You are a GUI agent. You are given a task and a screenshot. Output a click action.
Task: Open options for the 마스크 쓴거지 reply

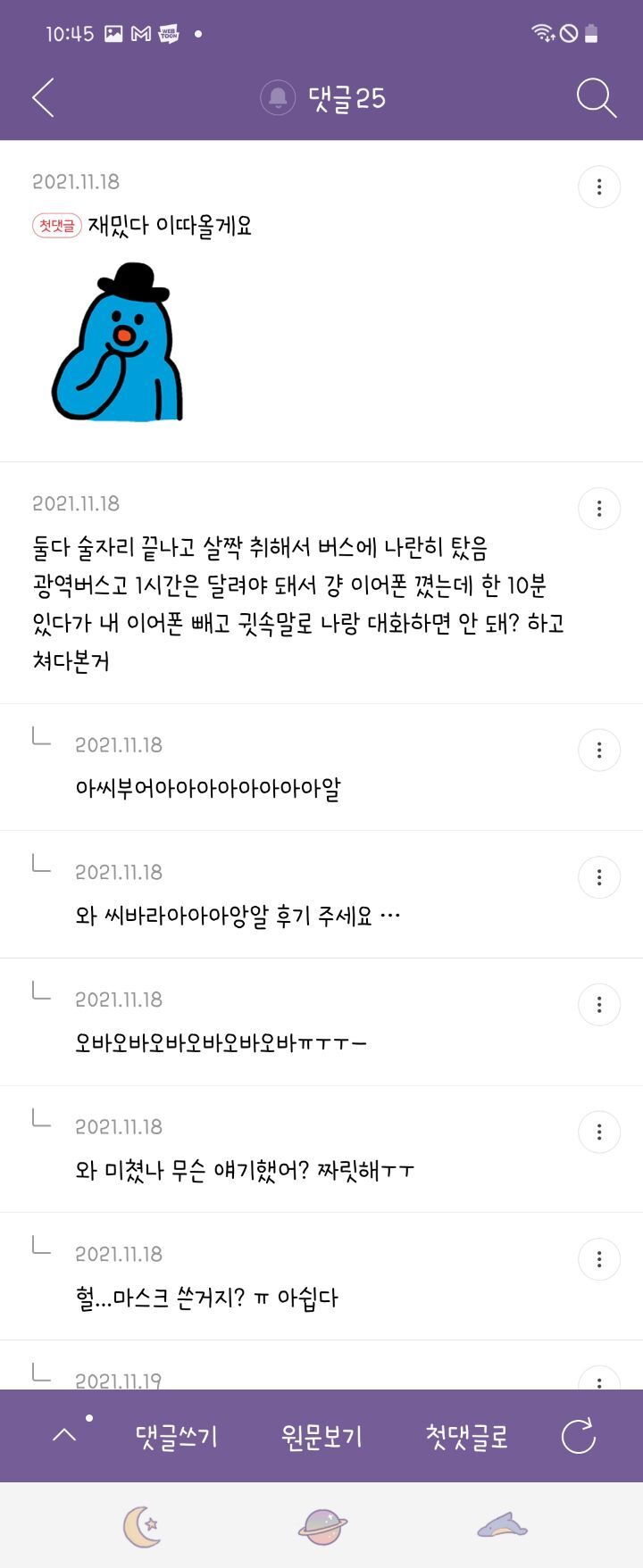point(599,1259)
